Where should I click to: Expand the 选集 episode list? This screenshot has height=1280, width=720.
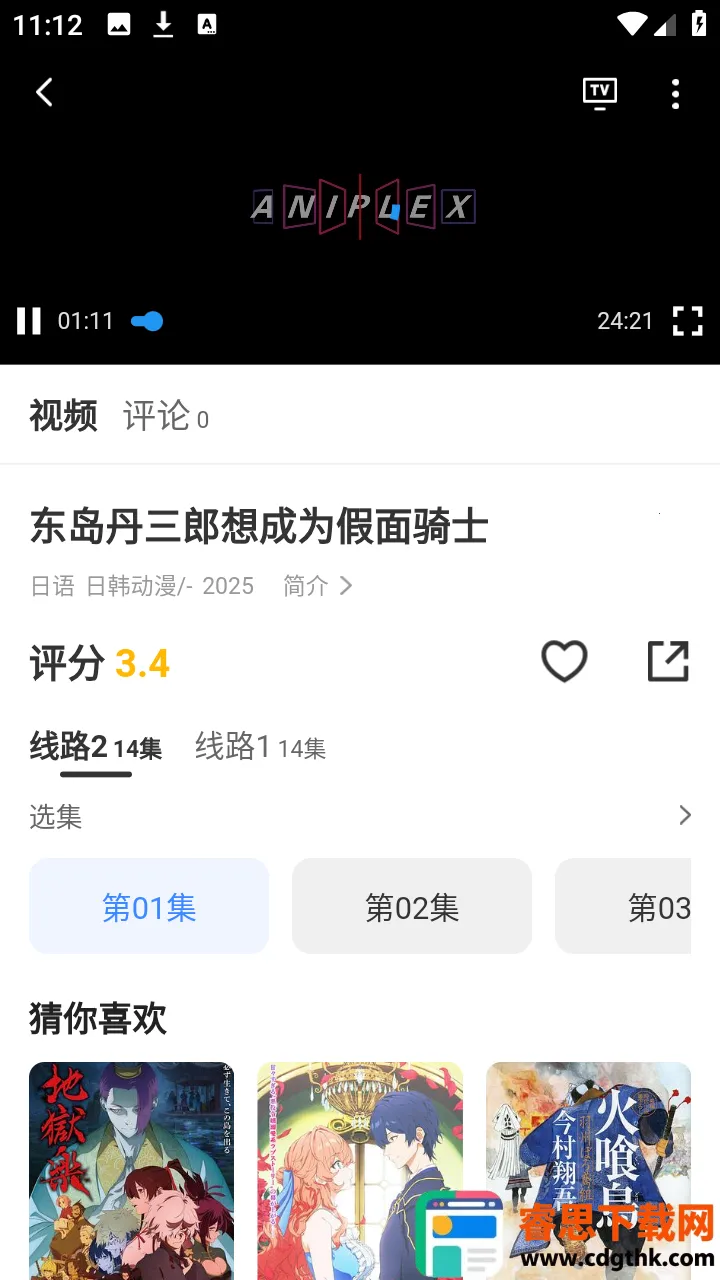pos(684,816)
